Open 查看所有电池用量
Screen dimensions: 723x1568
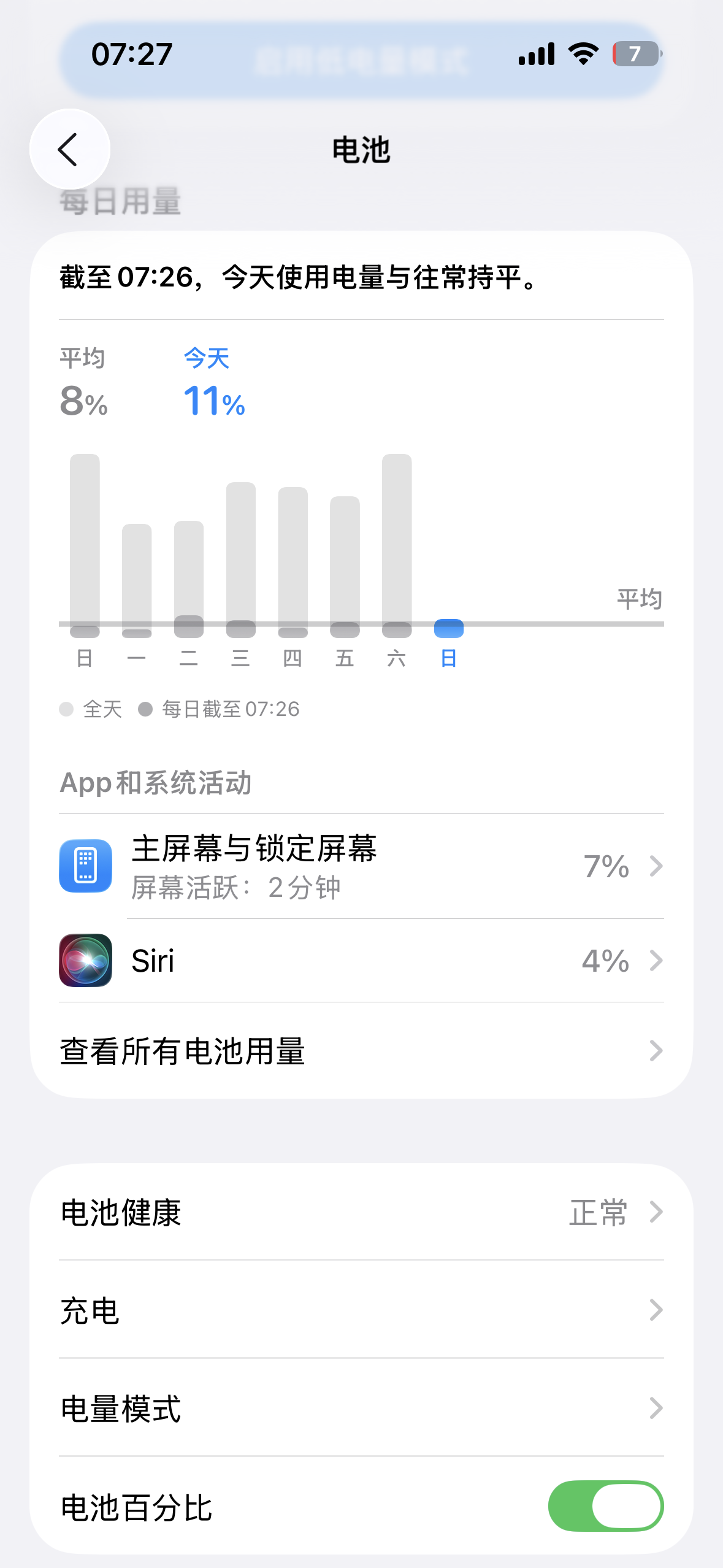[x=361, y=1051]
